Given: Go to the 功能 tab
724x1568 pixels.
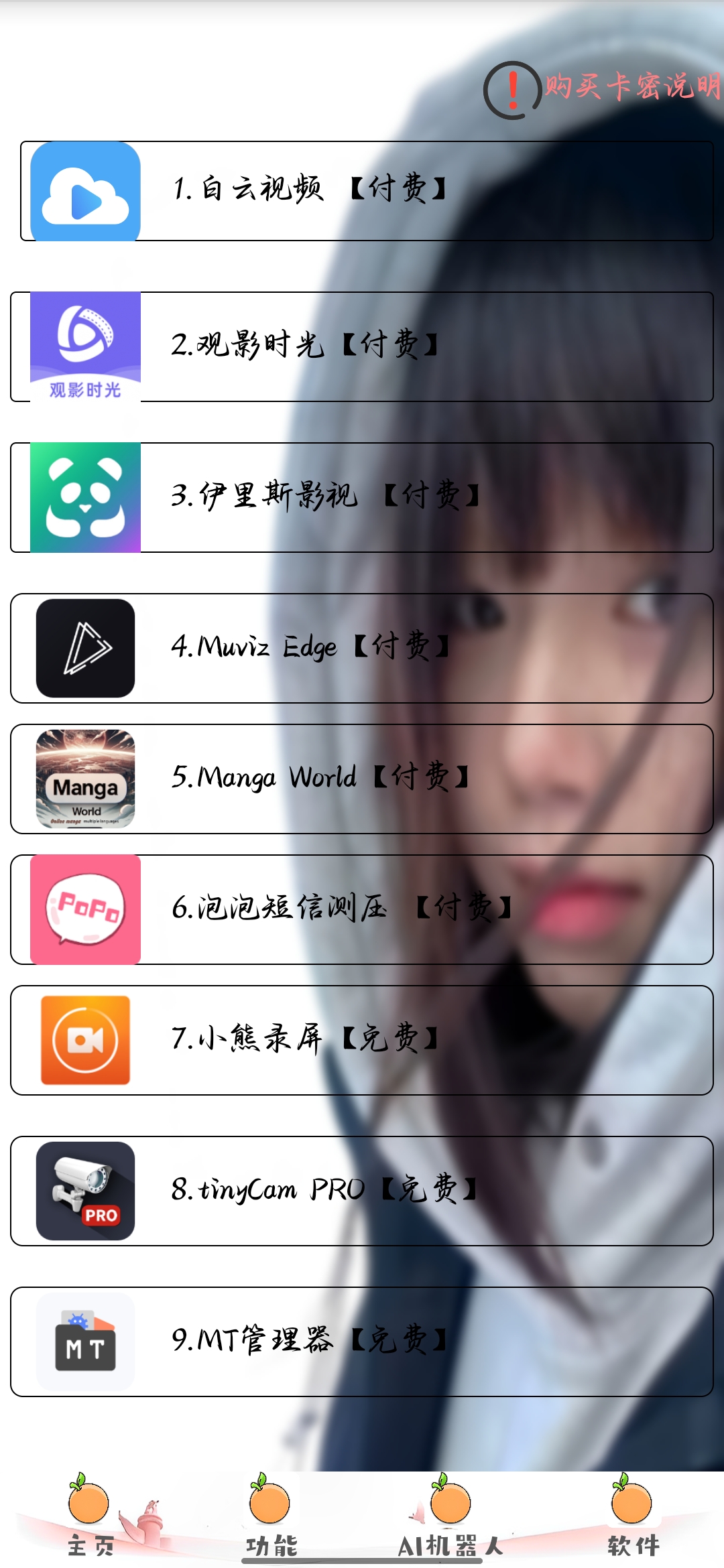Looking at the screenshot, I should (x=271, y=1516).
